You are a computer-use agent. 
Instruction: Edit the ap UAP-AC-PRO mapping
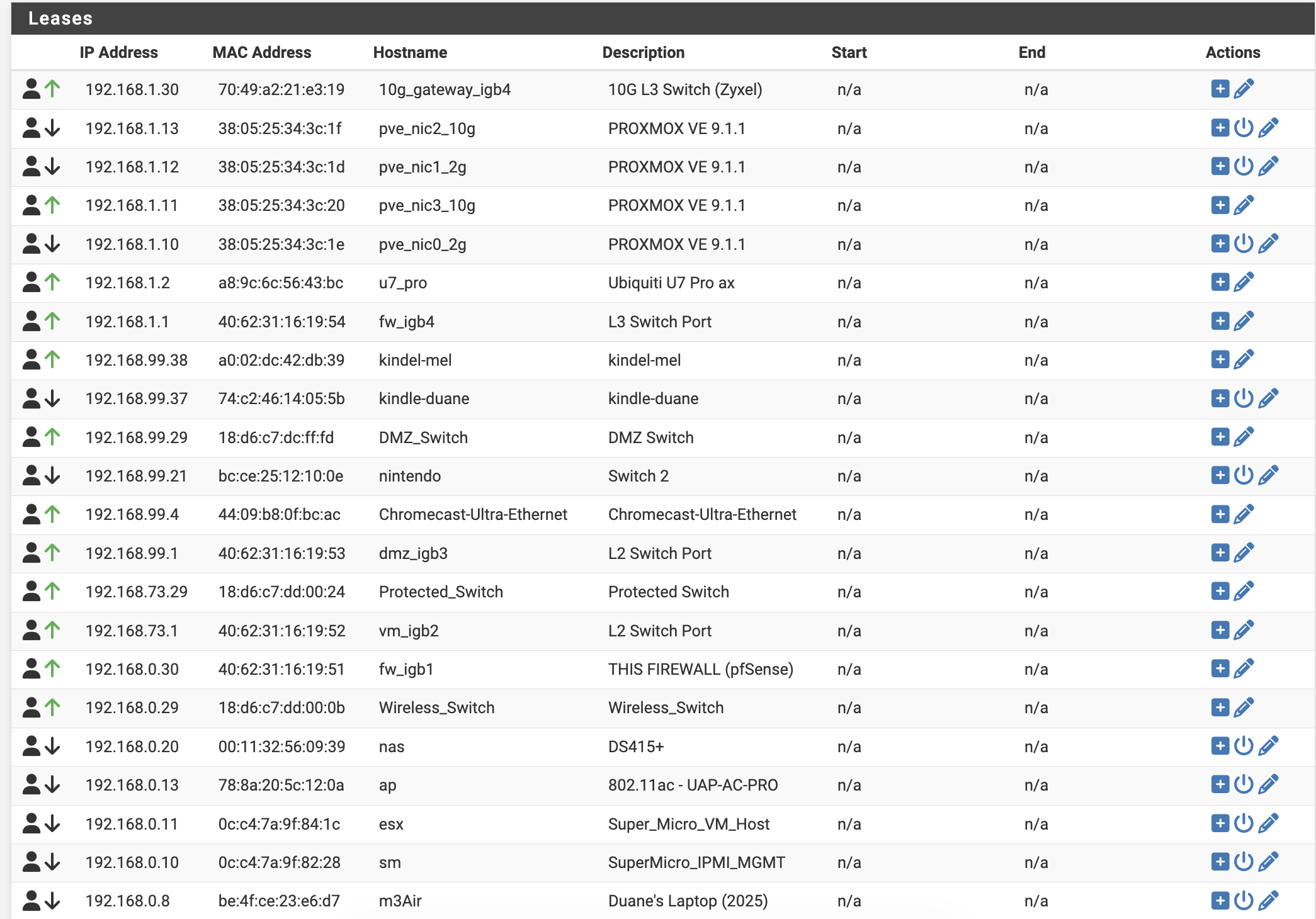coord(1268,785)
